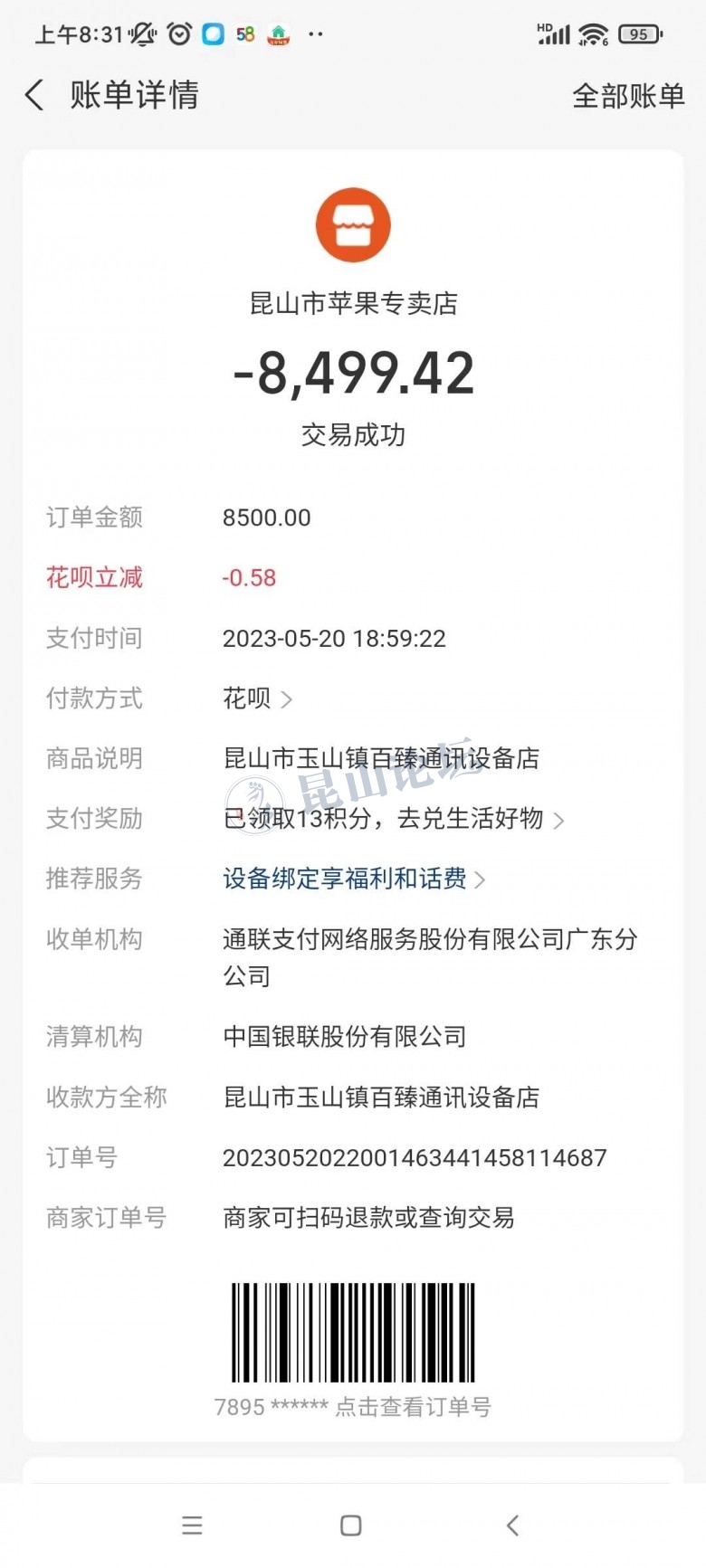Go back from the 账单详情 page
Viewport: 706px width, 1568px height.
click(34, 95)
